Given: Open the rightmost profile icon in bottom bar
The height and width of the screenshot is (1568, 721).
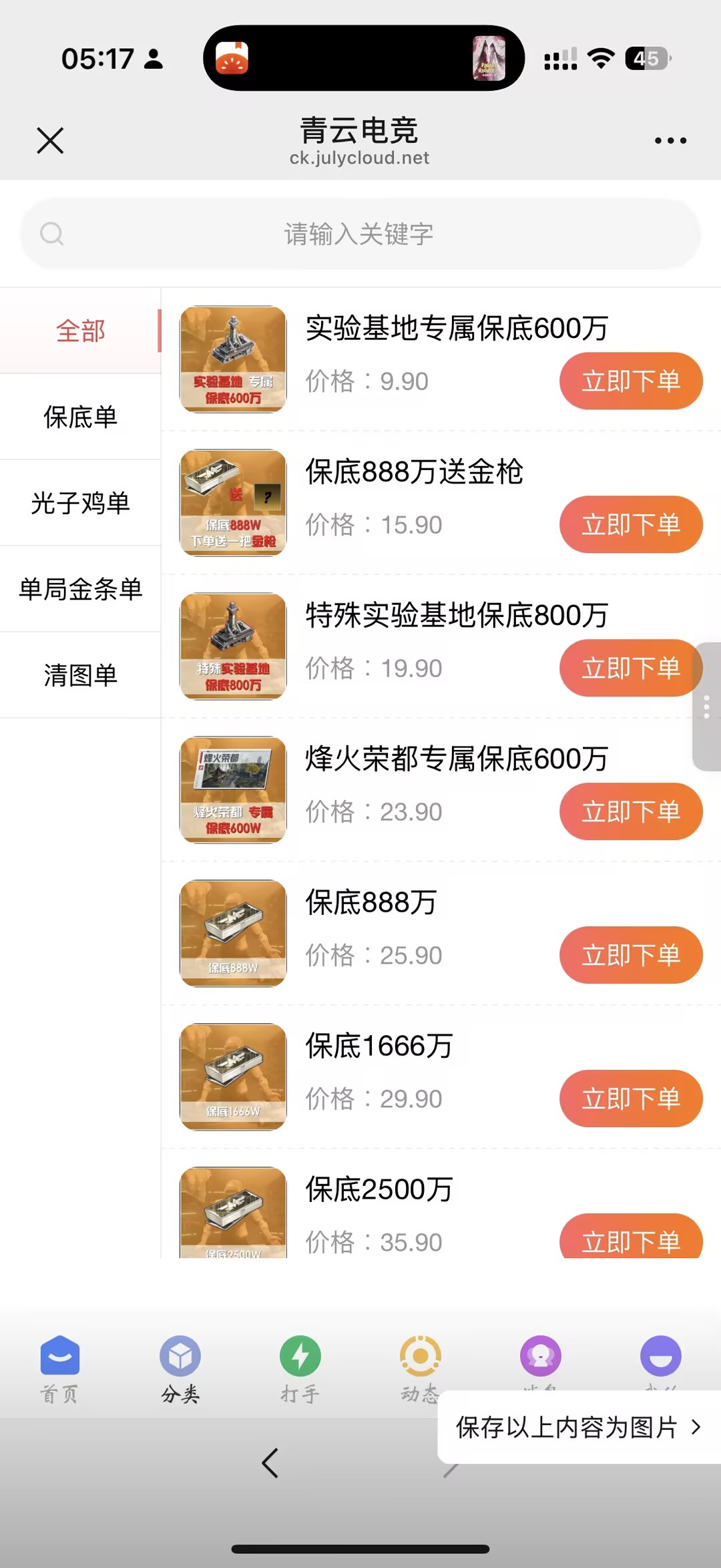Looking at the screenshot, I should click(x=661, y=1356).
